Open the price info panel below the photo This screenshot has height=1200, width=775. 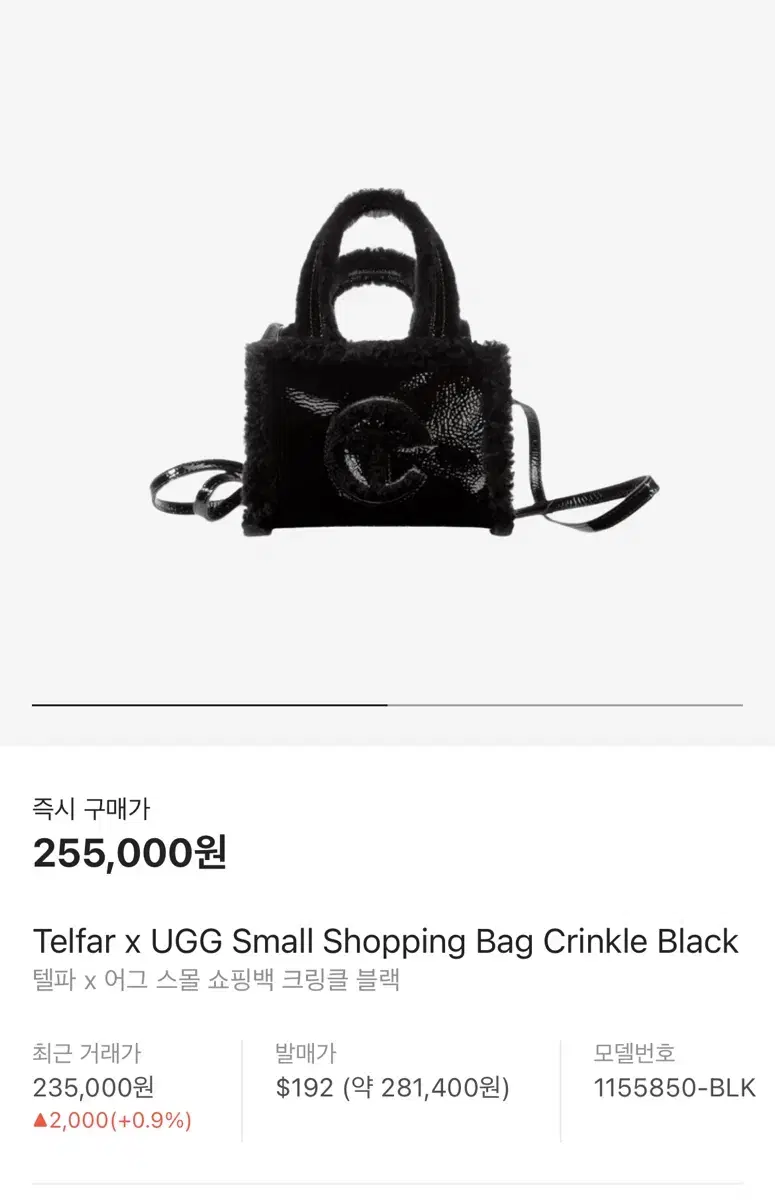coord(387,960)
